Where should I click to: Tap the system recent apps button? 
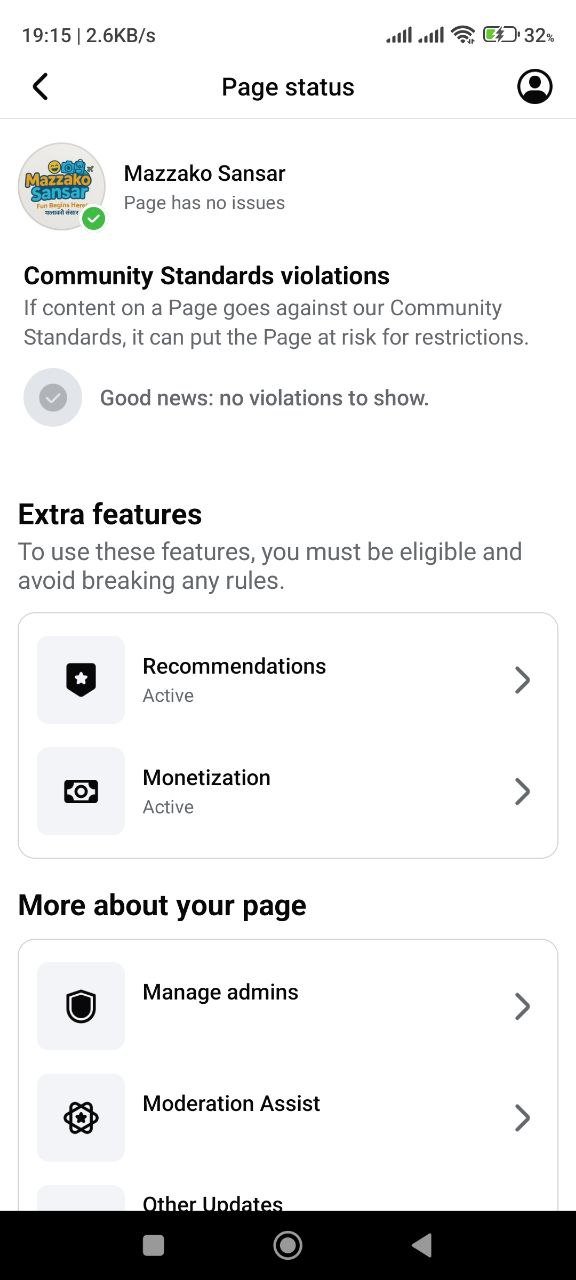(x=153, y=1245)
